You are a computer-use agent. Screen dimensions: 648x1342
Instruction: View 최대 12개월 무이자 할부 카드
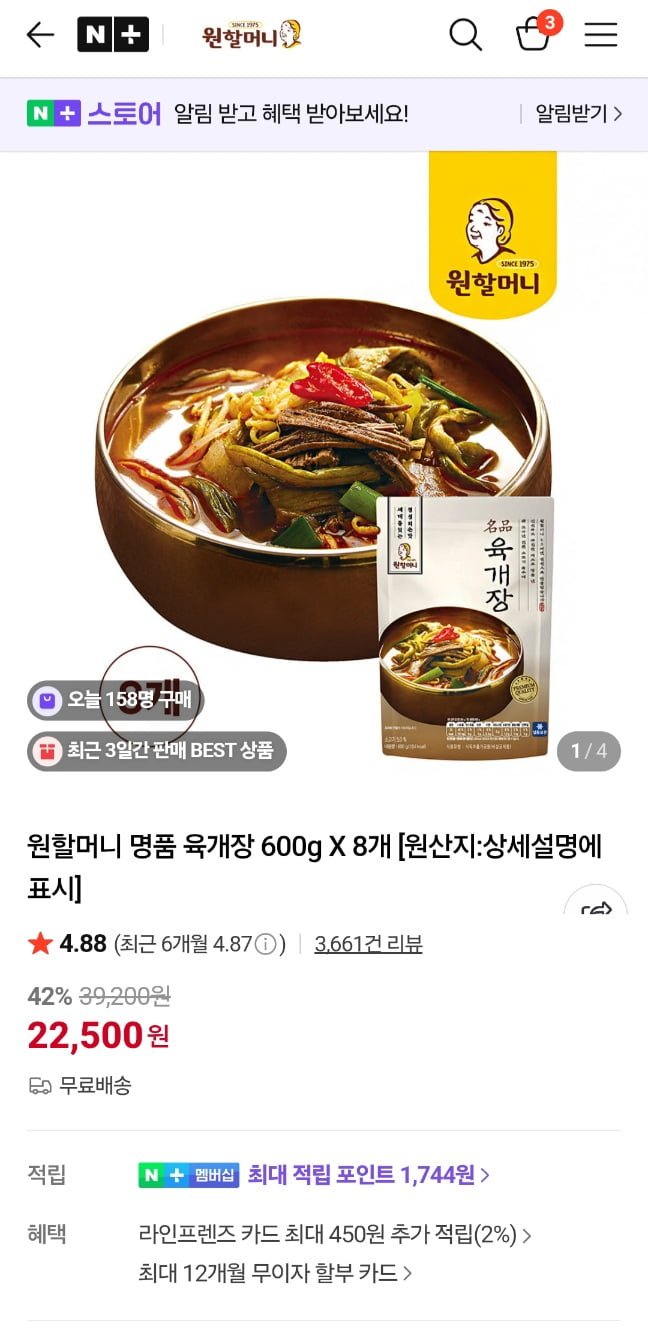(x=275, y=1273)
